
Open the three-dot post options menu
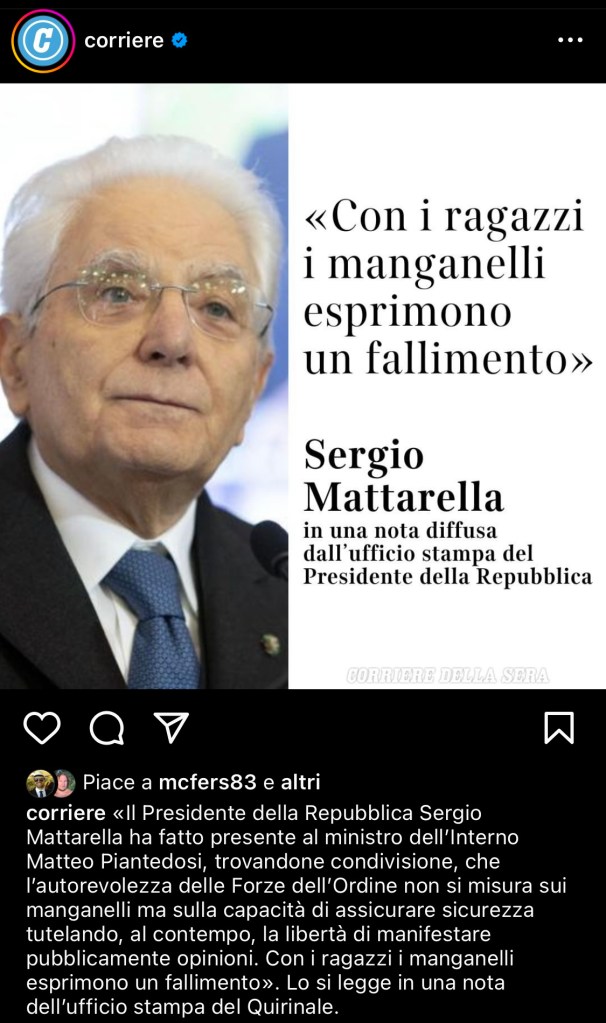point(569,41)
